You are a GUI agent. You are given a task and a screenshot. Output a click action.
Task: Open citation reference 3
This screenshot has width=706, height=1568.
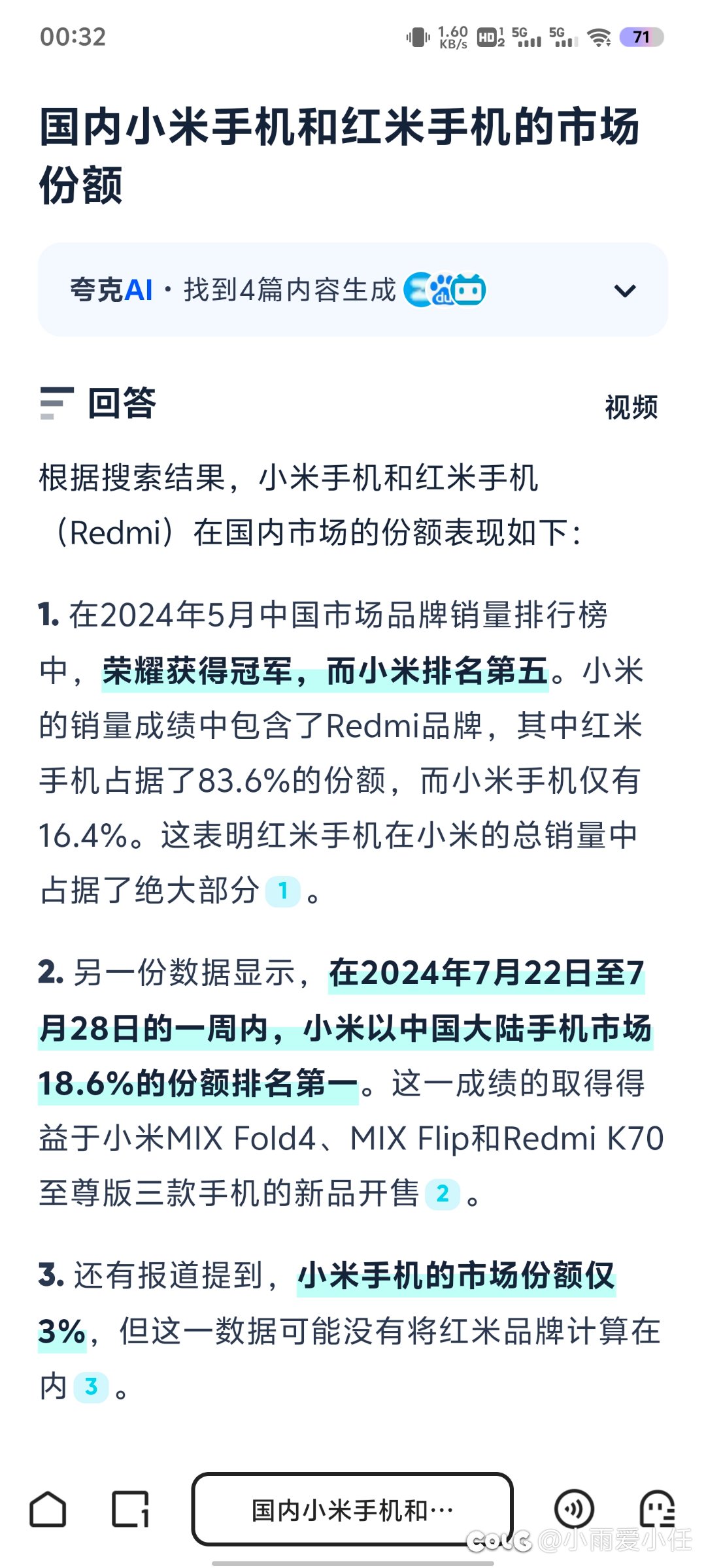(91, 1386)
